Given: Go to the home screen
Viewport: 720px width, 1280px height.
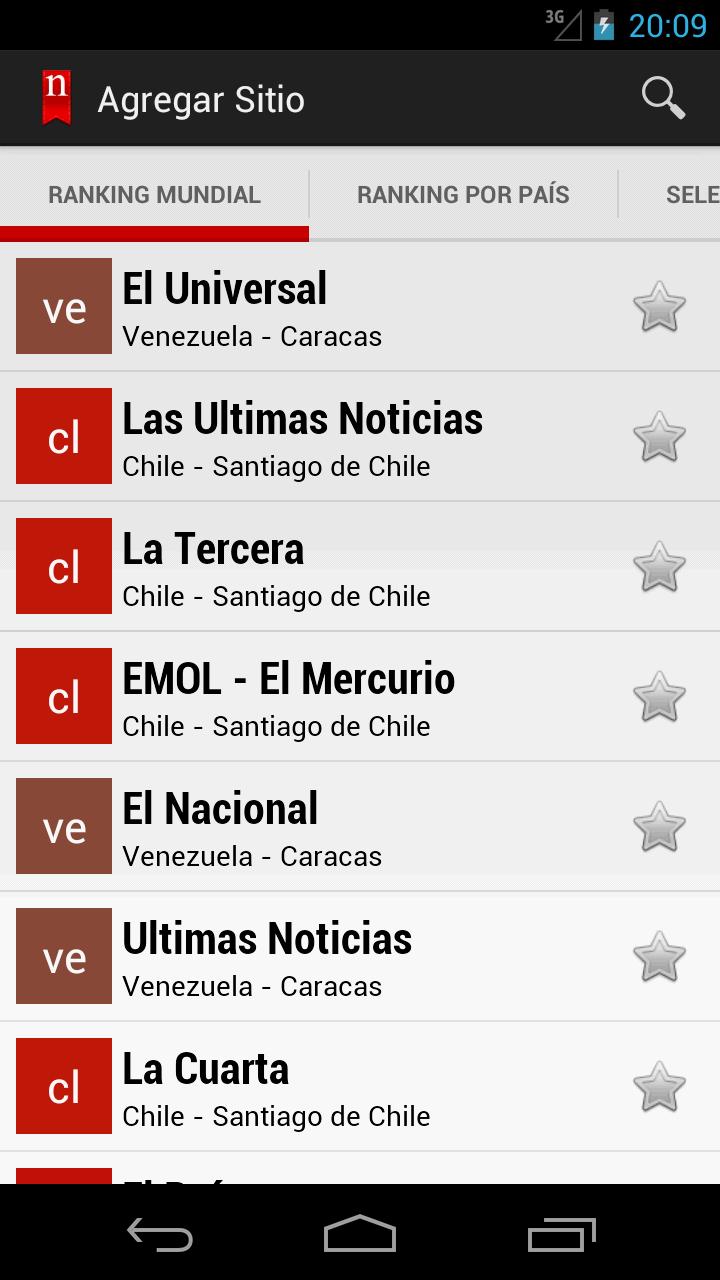Looking at the screenshot, I should pos(360,1234).
